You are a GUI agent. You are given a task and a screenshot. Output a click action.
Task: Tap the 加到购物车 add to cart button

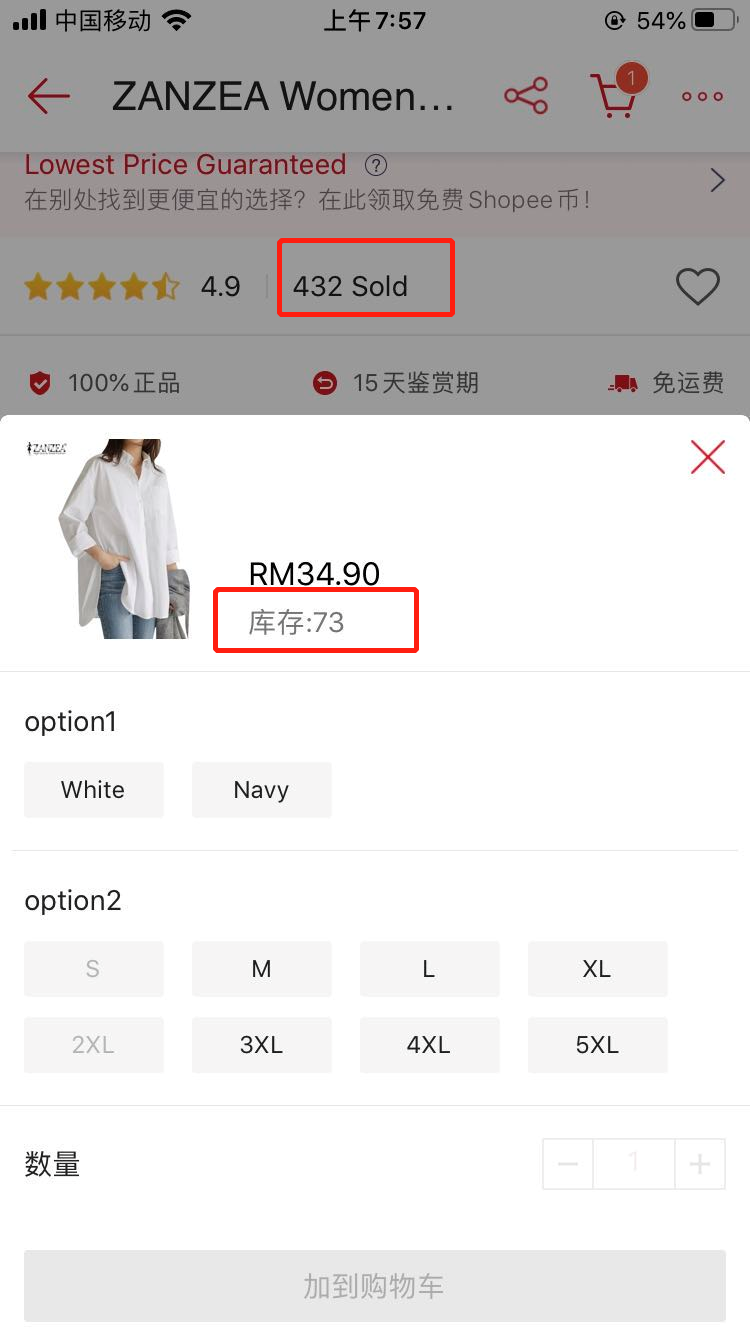tap(374, 1286)
